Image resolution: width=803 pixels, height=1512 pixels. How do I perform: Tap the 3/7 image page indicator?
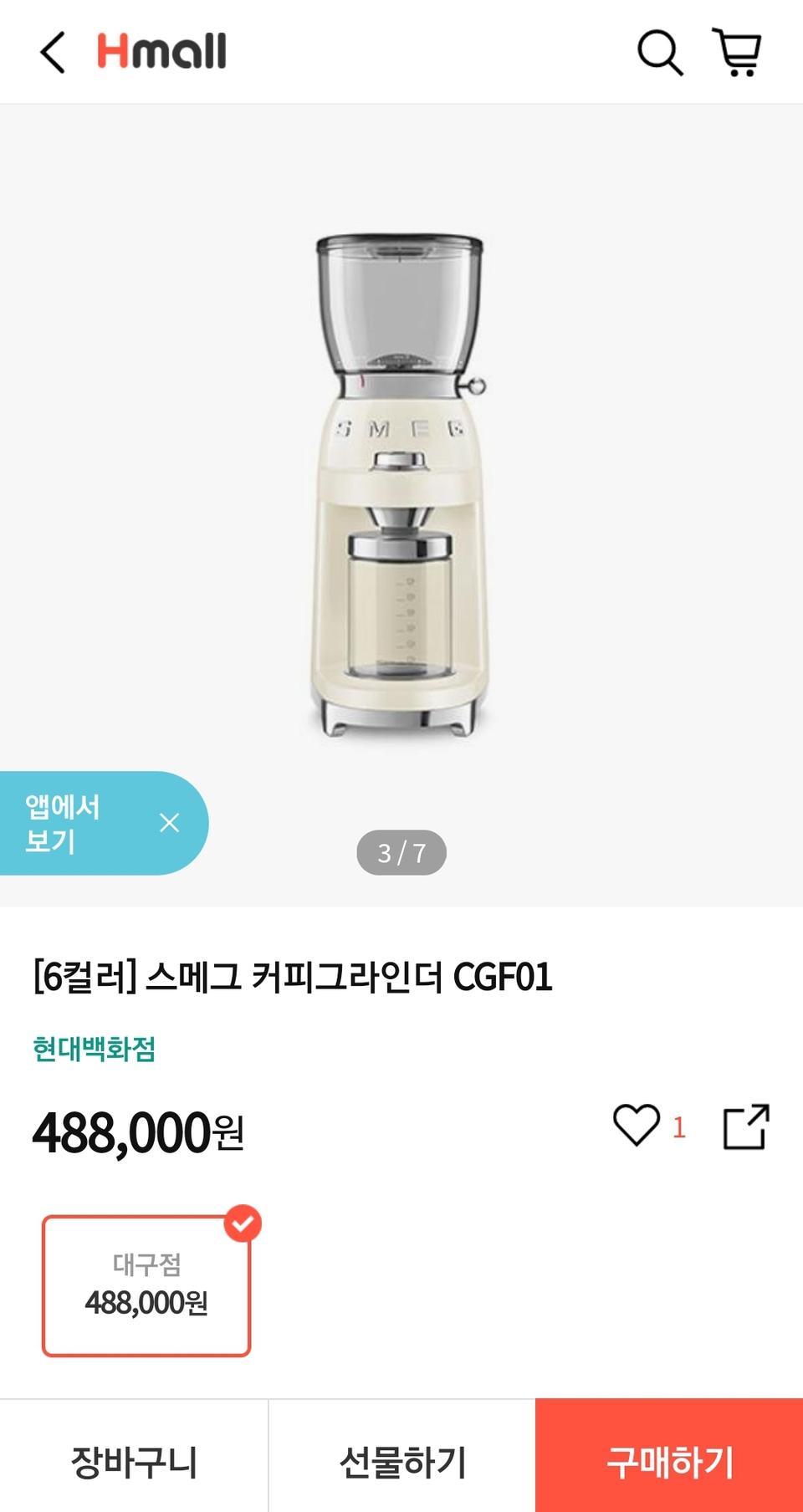[x=401, y=852]
